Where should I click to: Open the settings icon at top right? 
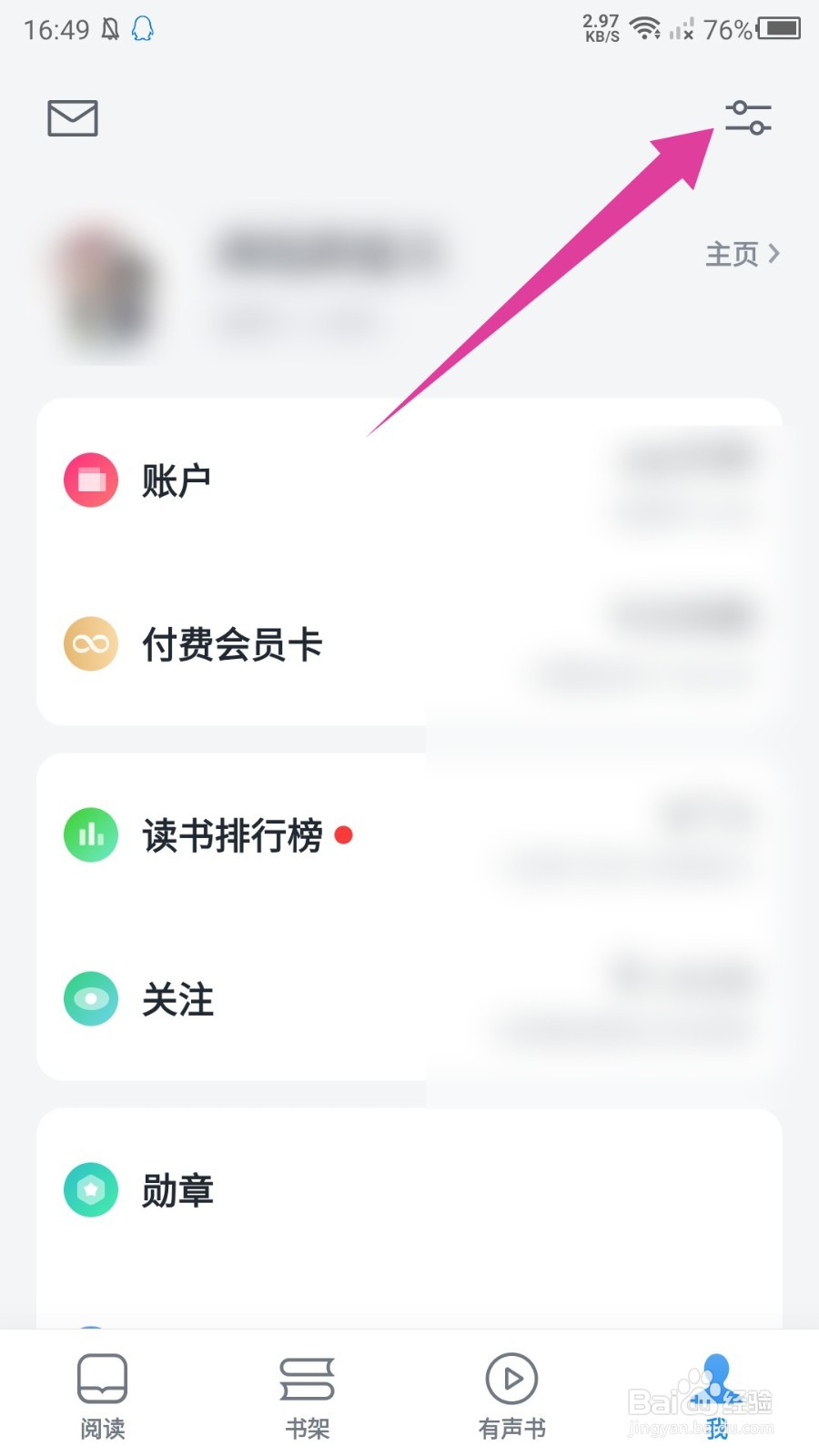(748, 117)
